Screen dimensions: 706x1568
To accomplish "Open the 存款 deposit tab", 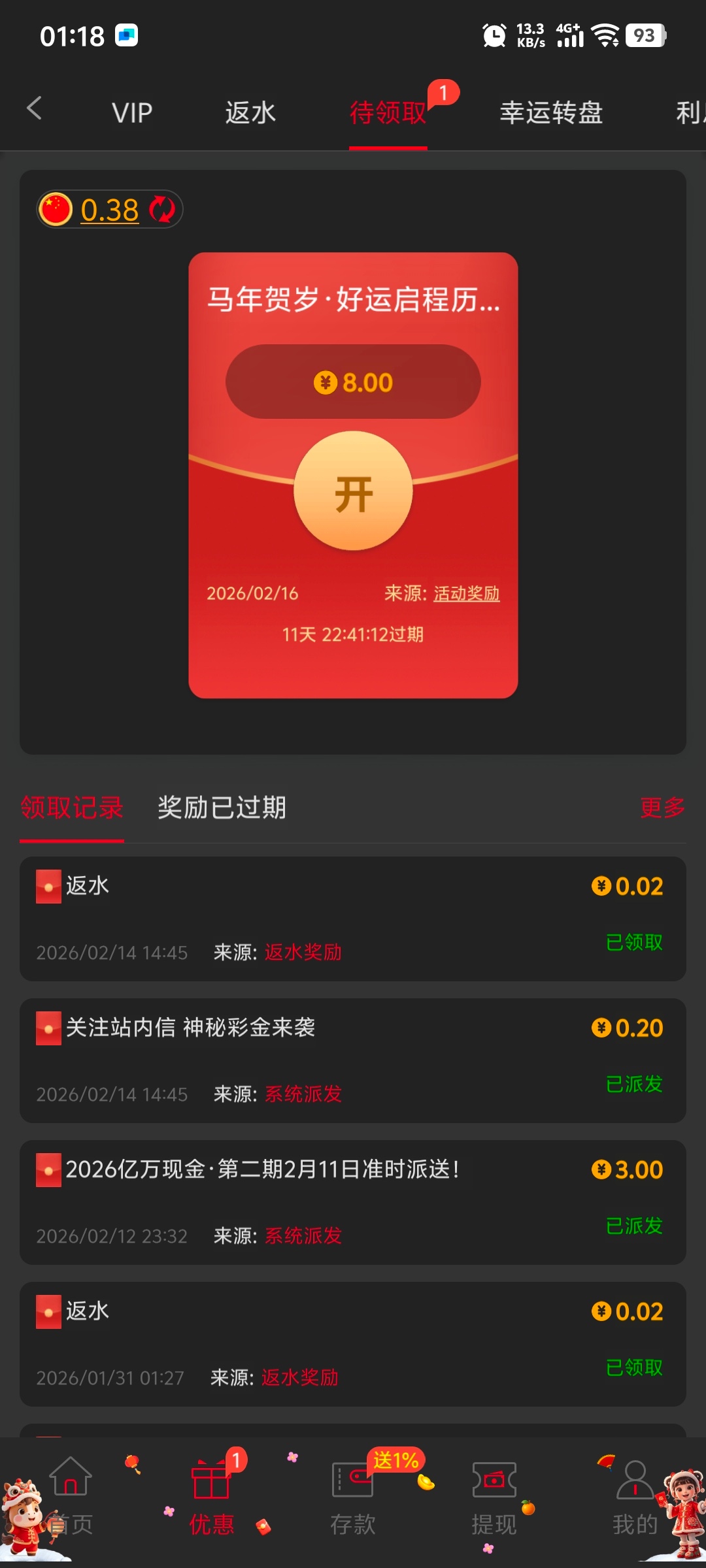I will [353, 1496].
